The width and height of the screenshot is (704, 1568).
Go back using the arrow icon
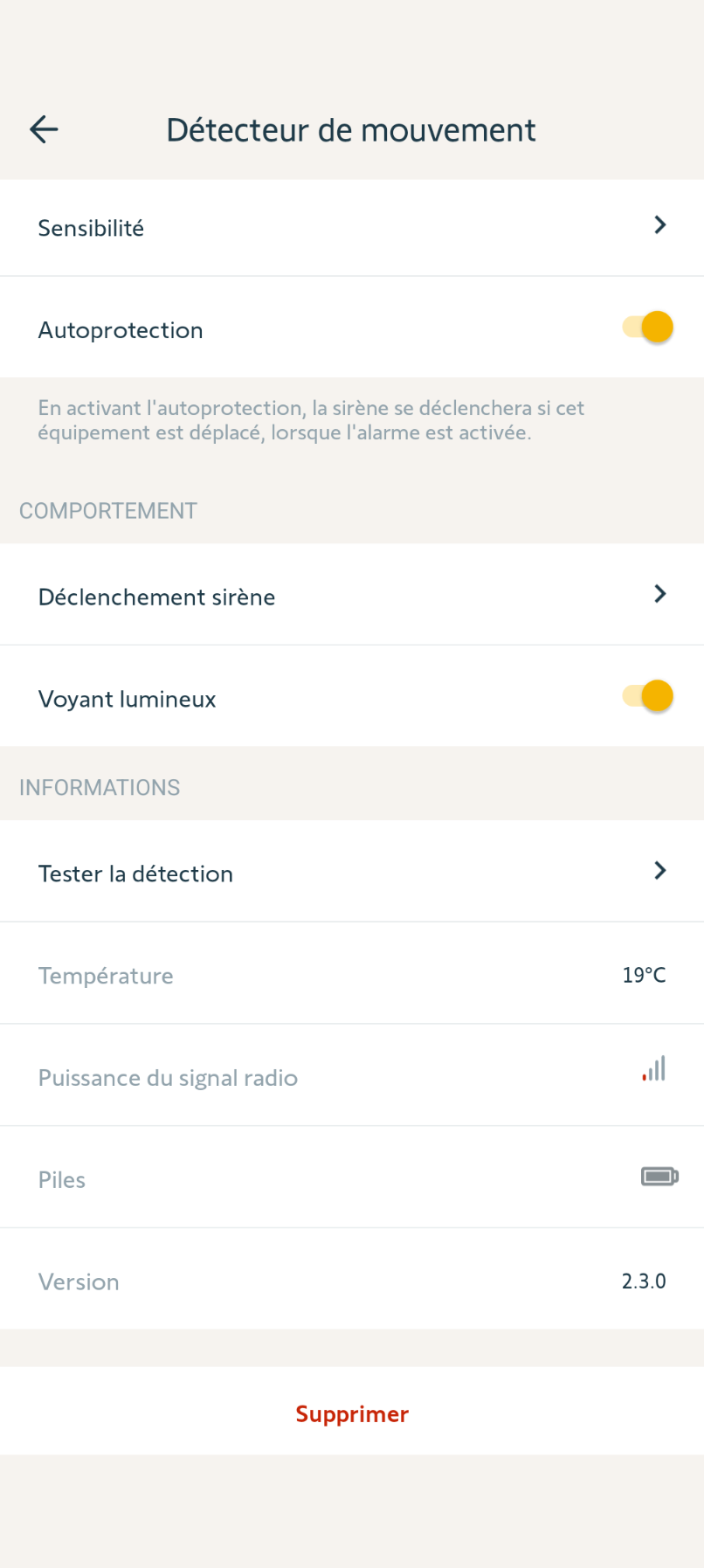[44, 130]
